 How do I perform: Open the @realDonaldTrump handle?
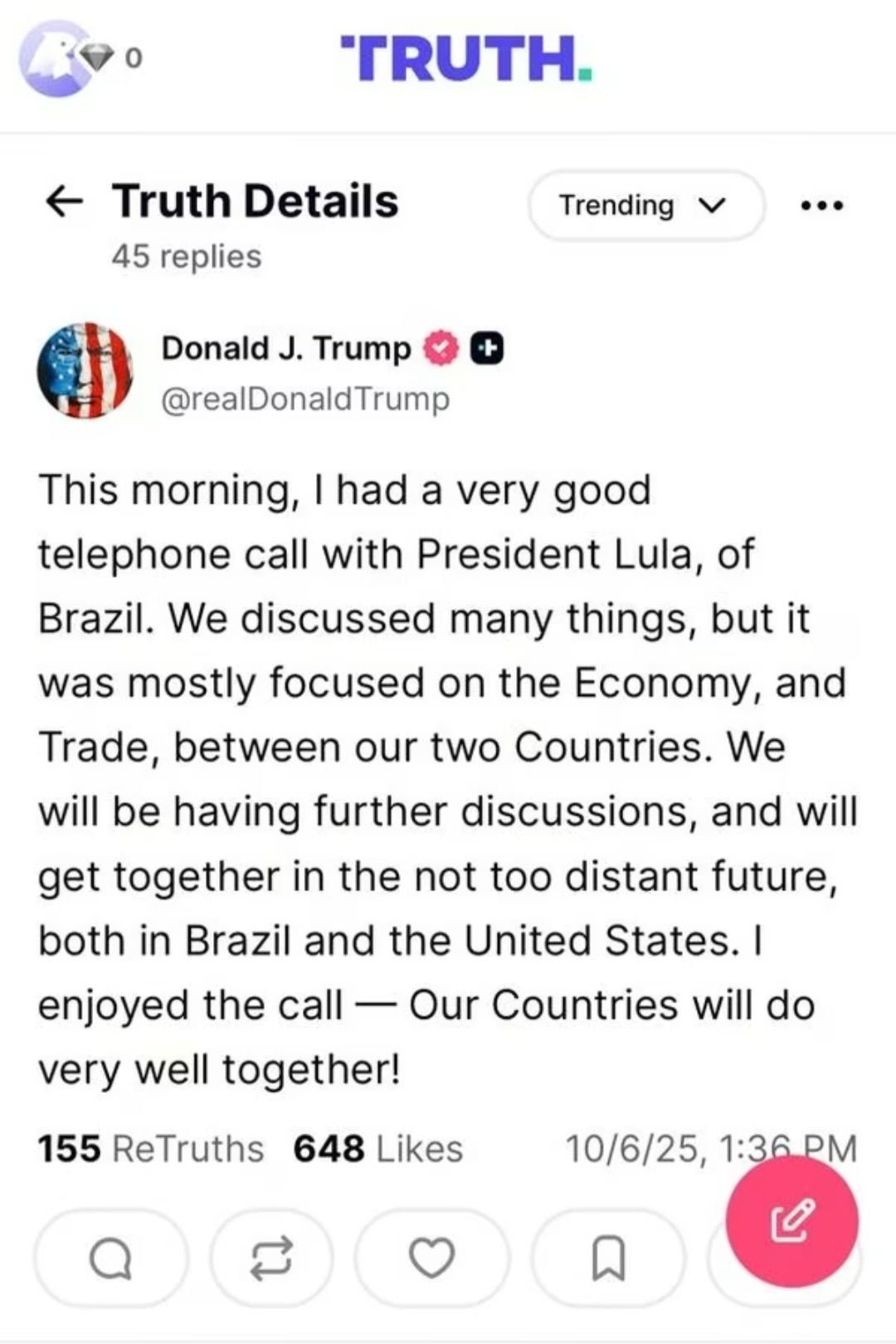point(305,399)
